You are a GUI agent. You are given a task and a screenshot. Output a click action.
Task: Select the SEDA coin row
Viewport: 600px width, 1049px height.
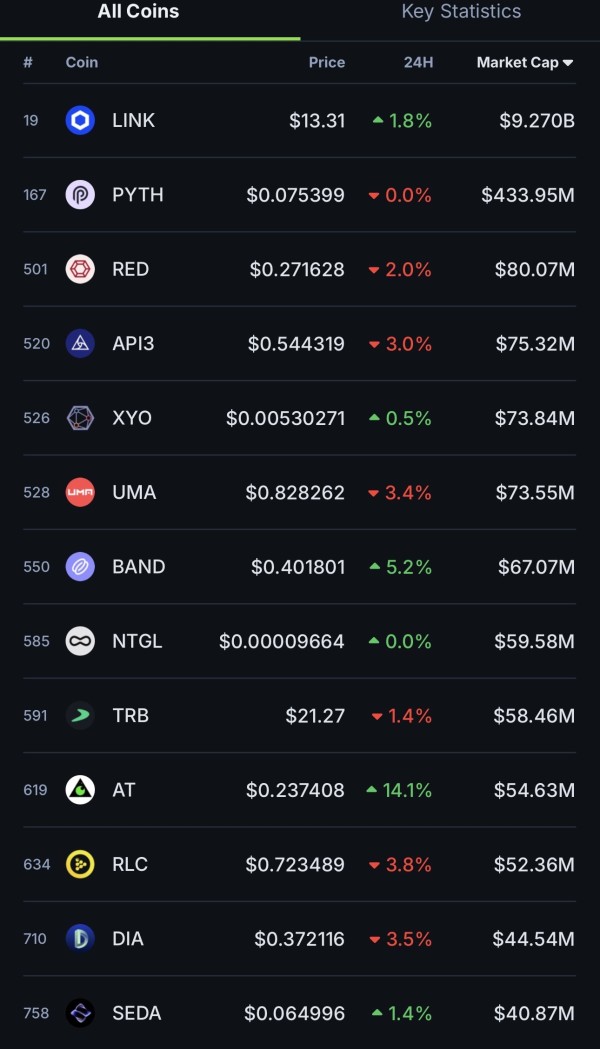pos(136,1013)
